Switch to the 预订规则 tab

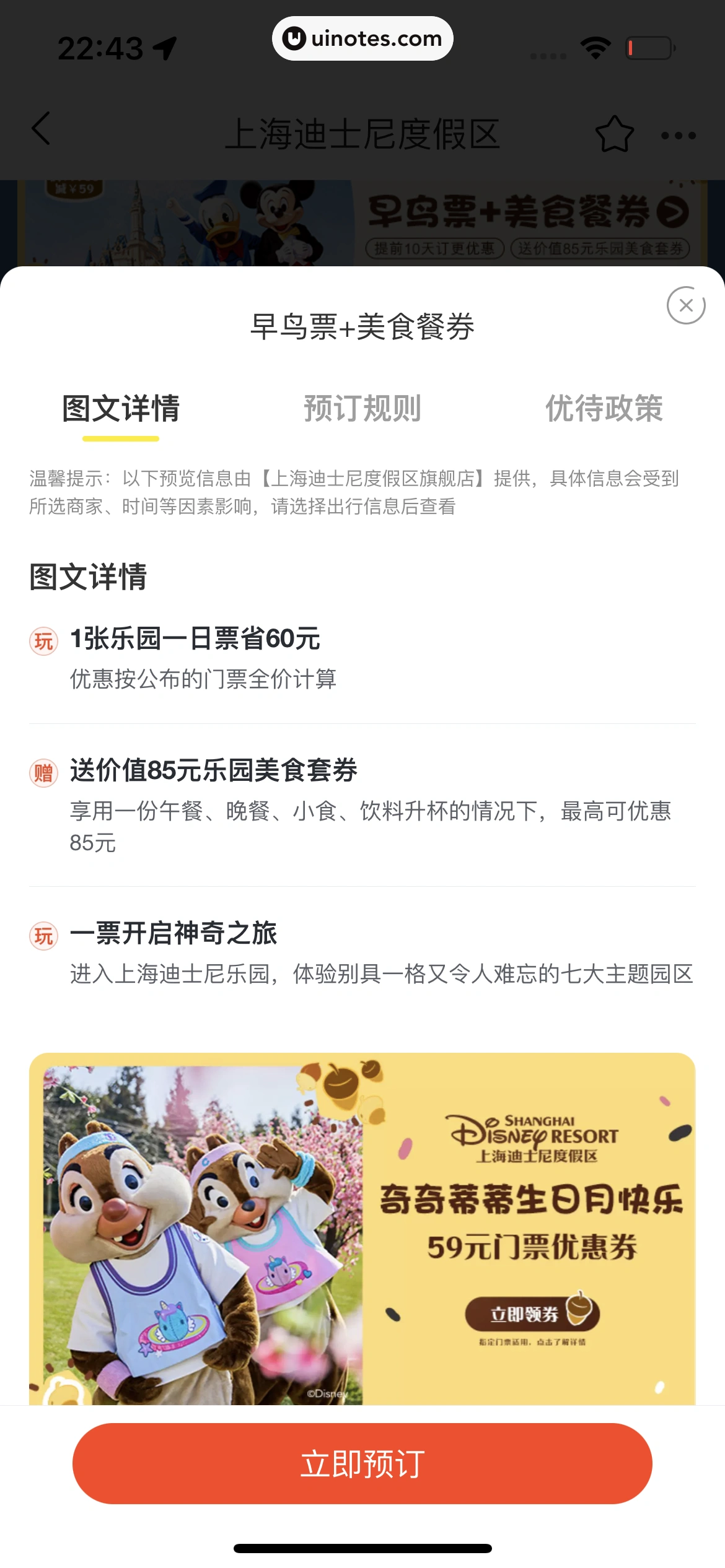point(362,409)
